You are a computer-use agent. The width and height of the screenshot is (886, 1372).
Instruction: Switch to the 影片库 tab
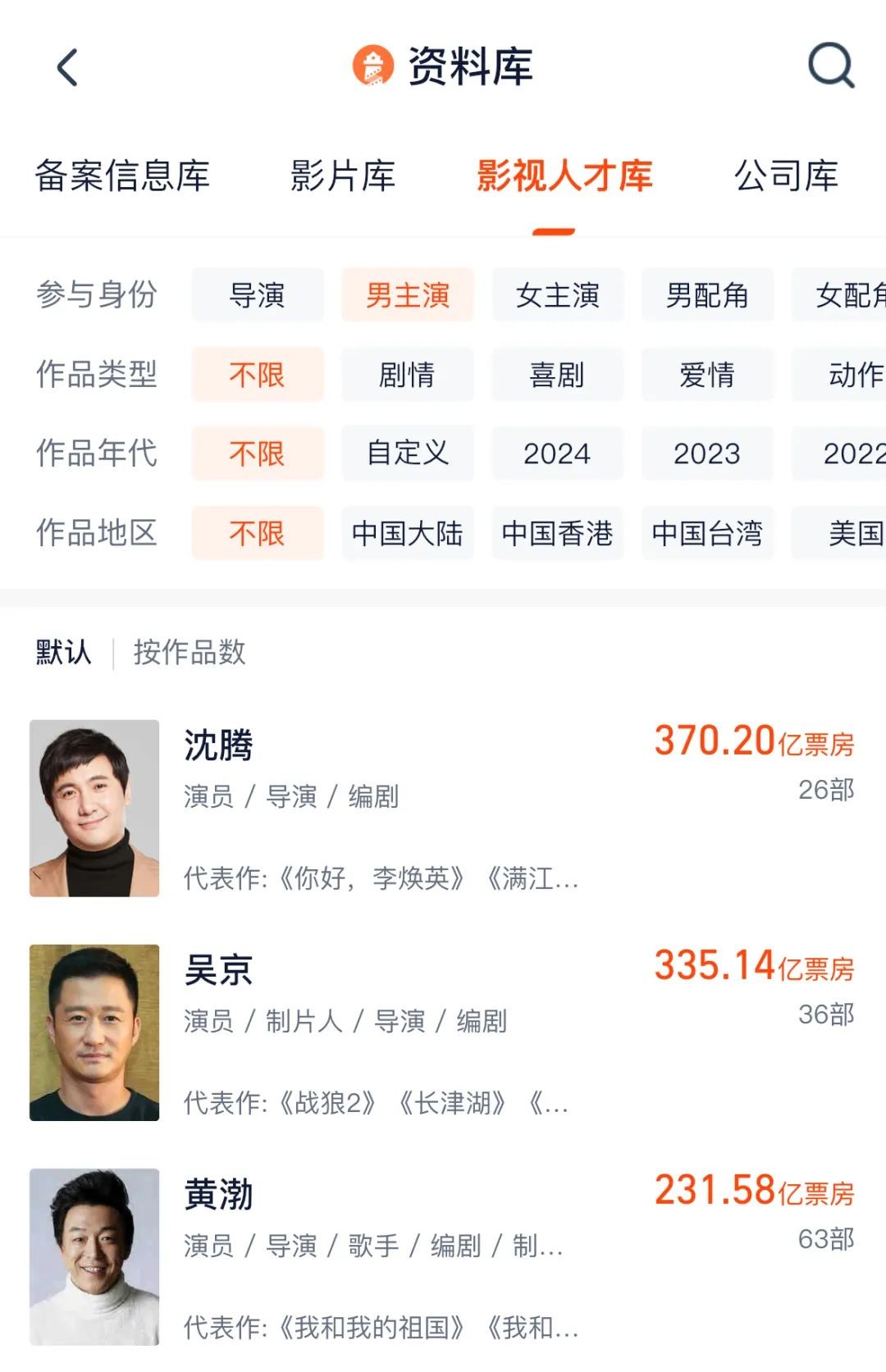343,175
